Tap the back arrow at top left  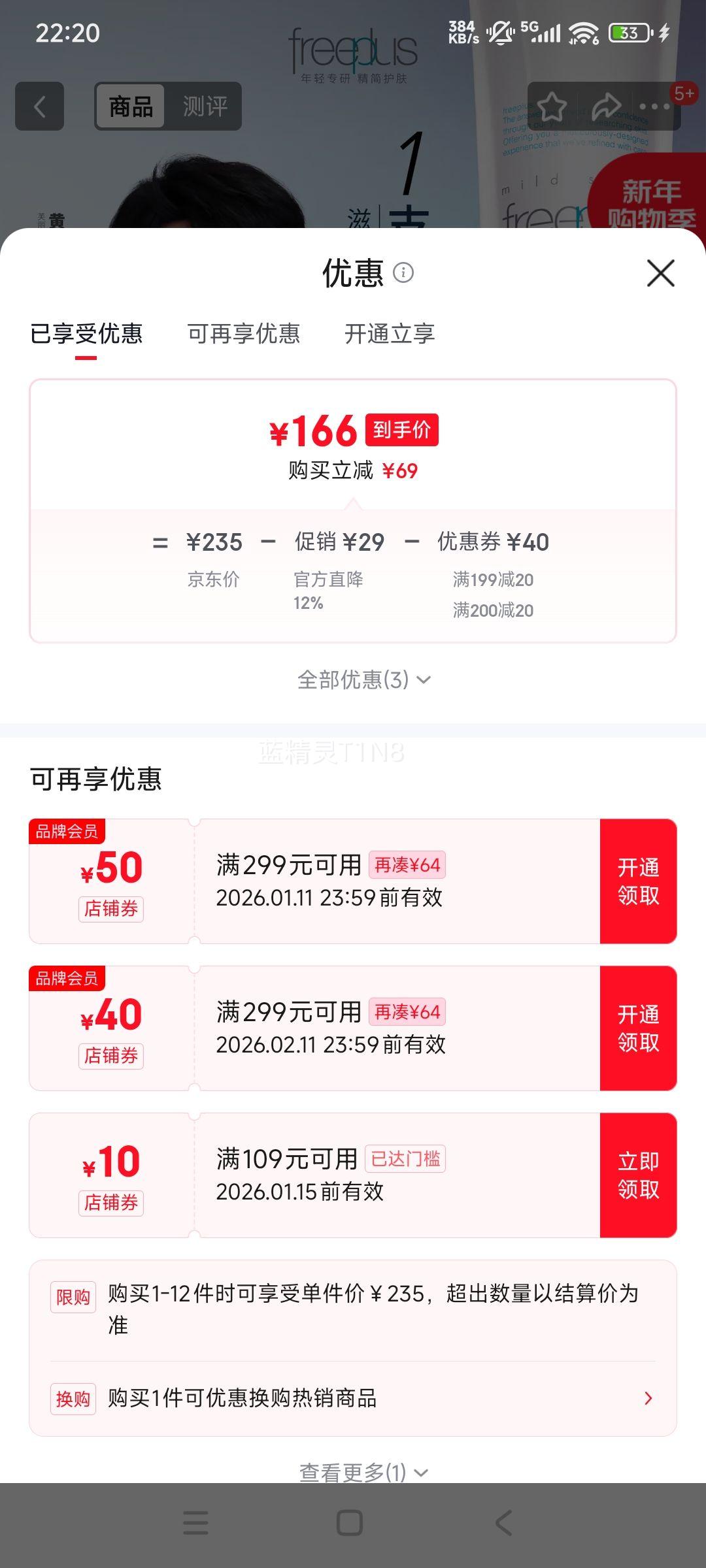[39, 106]
